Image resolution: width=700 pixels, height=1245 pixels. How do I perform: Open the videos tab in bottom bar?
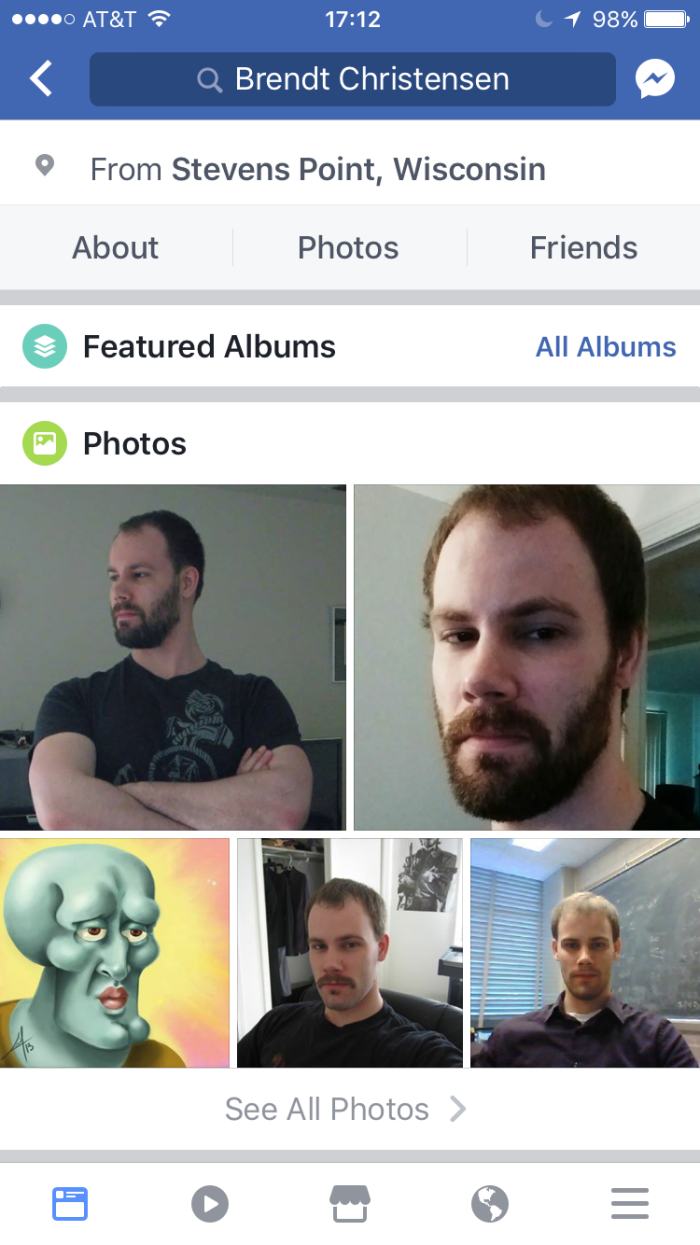[210, 1203]
